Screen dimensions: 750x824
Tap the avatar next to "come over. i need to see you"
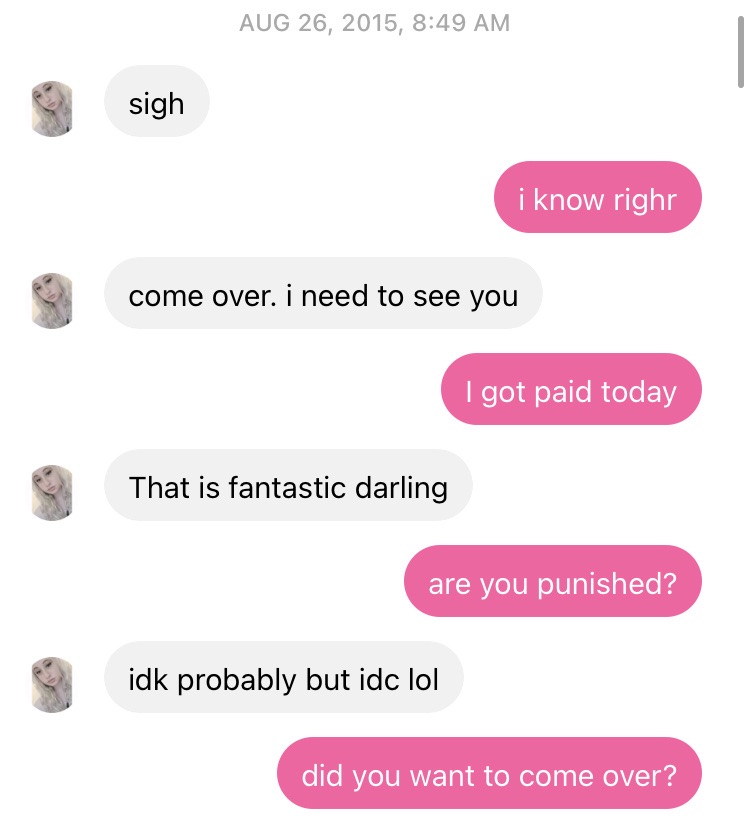coord(53,300)
